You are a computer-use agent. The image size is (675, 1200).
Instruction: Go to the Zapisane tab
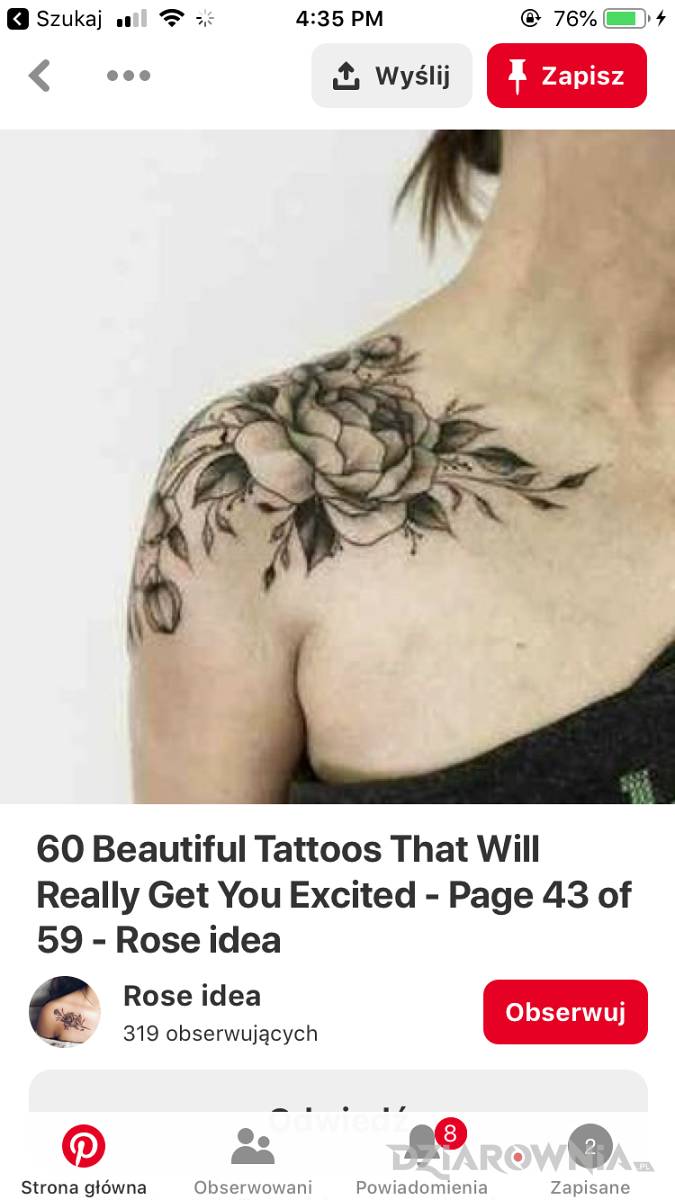tap(590, 1160)
